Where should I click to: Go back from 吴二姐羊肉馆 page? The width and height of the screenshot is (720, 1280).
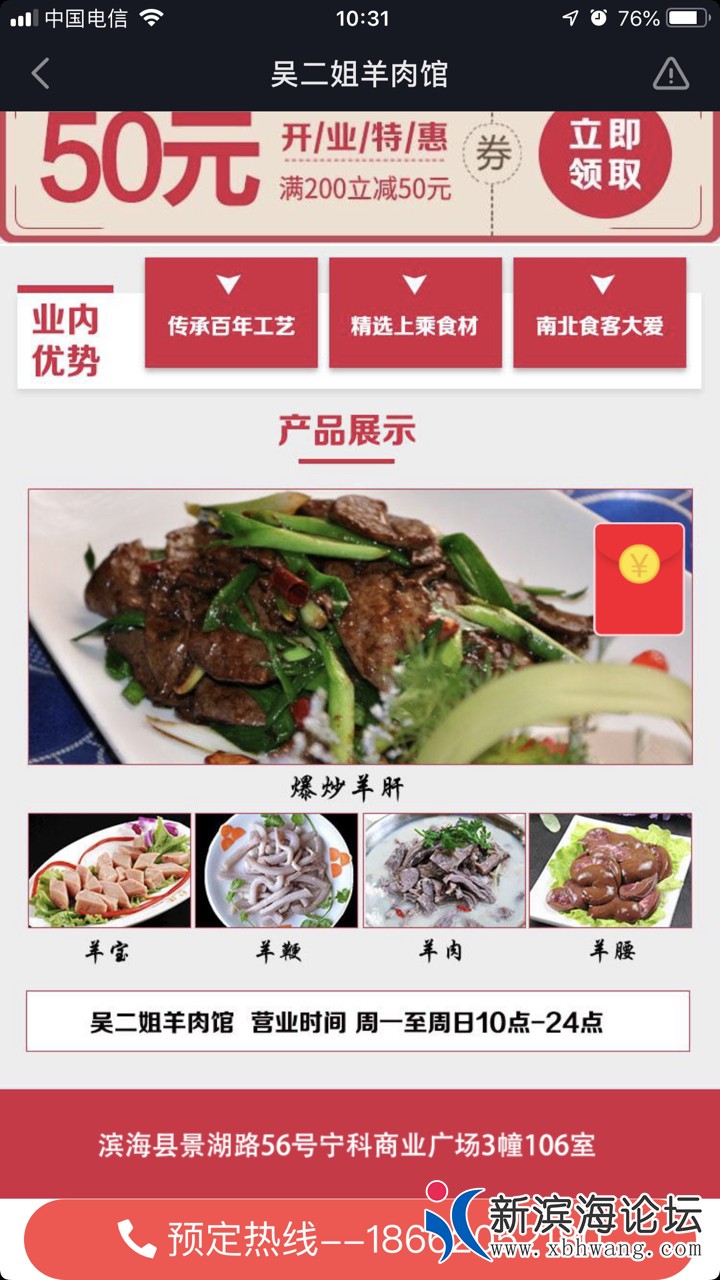click(x=40, y=74)
